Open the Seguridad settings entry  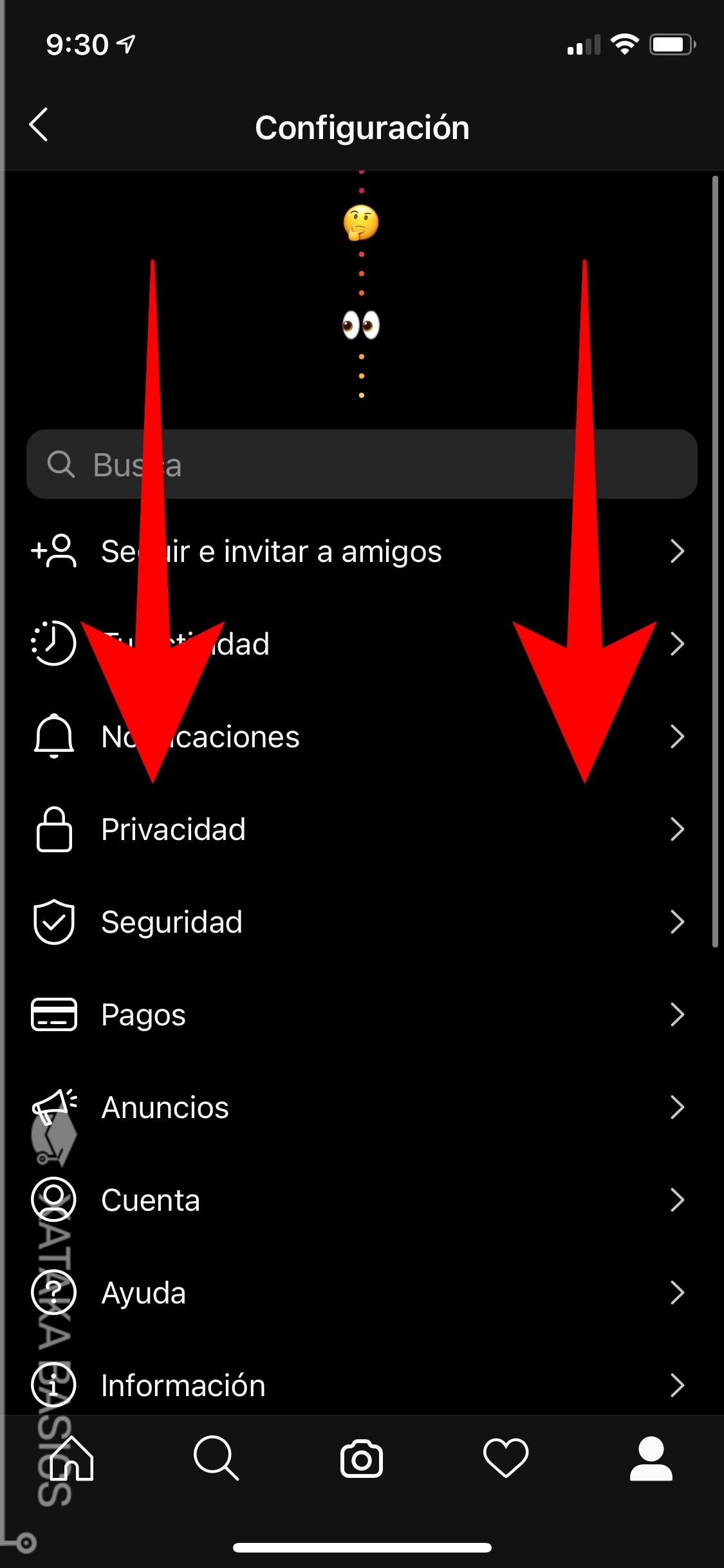coord(172,922)
